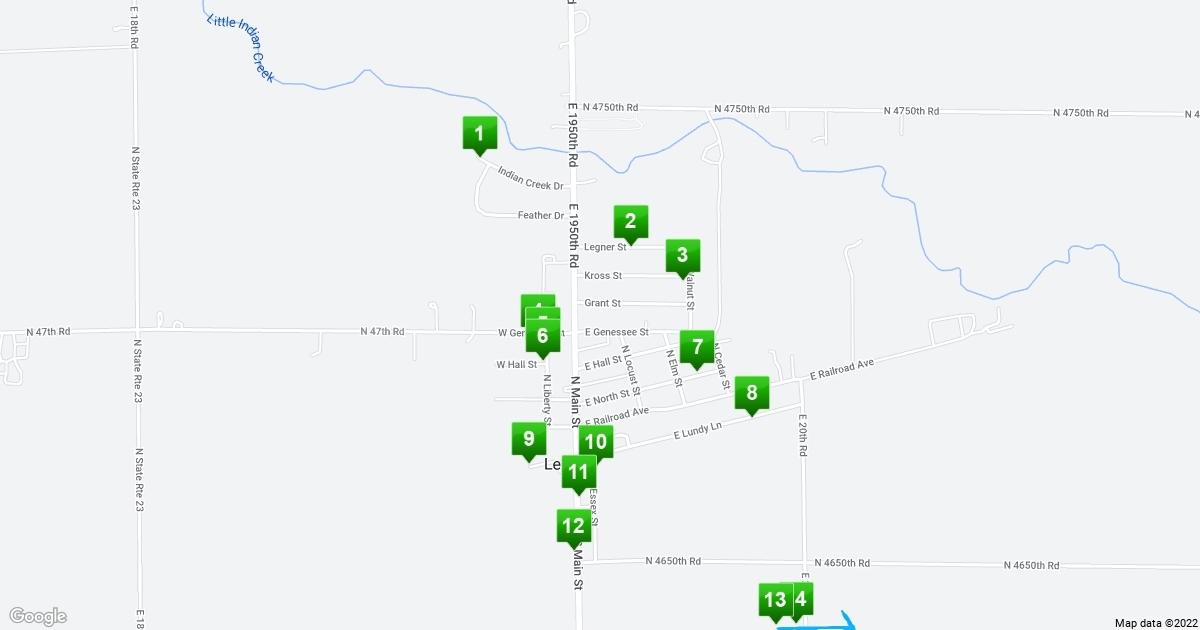This screenshot has width=1200, height=630.
Task: Open marker 2 near Legner St
Action: [x=630, y=221]
